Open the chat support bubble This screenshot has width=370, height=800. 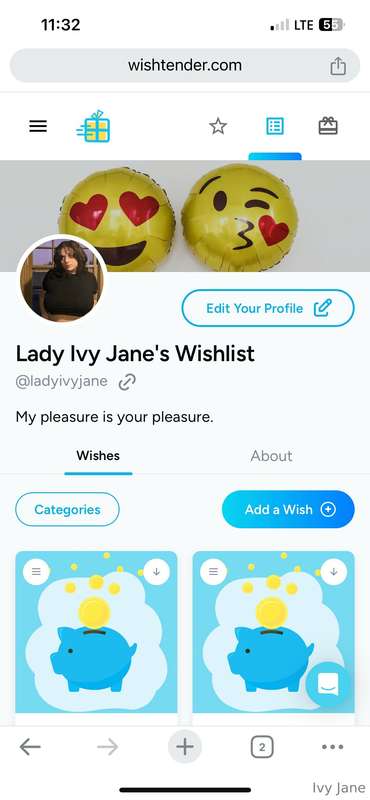coord(328,684)
